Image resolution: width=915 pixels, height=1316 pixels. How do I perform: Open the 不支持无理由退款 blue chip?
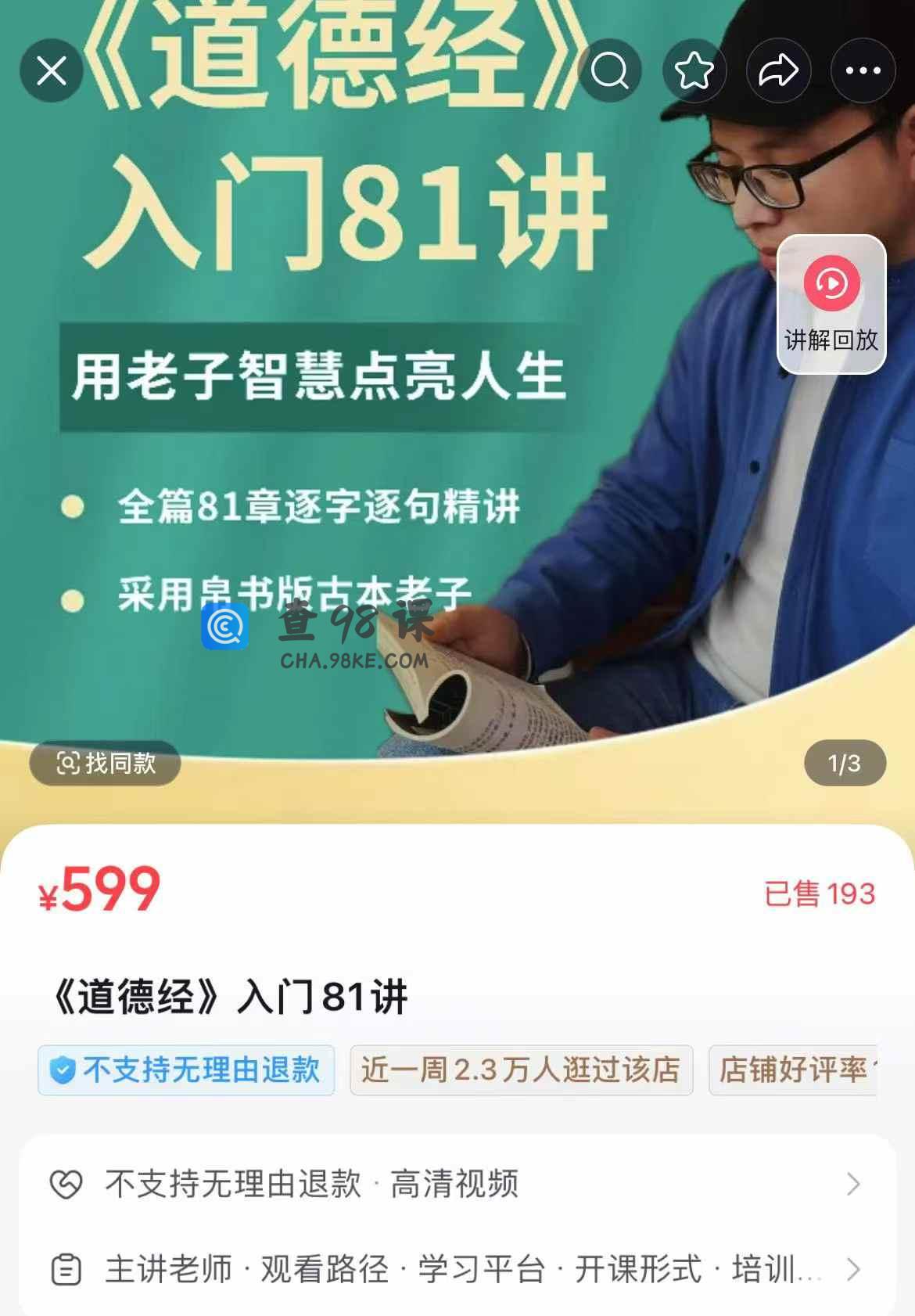click(186, 1070)
